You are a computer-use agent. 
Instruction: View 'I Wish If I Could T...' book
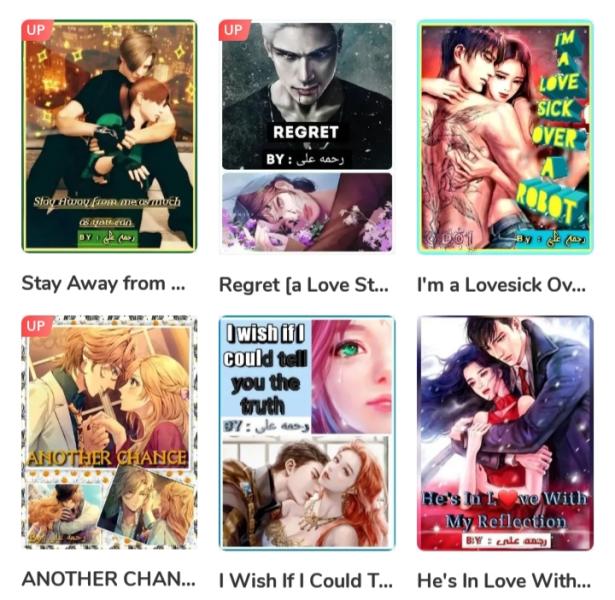coord(306,432)
